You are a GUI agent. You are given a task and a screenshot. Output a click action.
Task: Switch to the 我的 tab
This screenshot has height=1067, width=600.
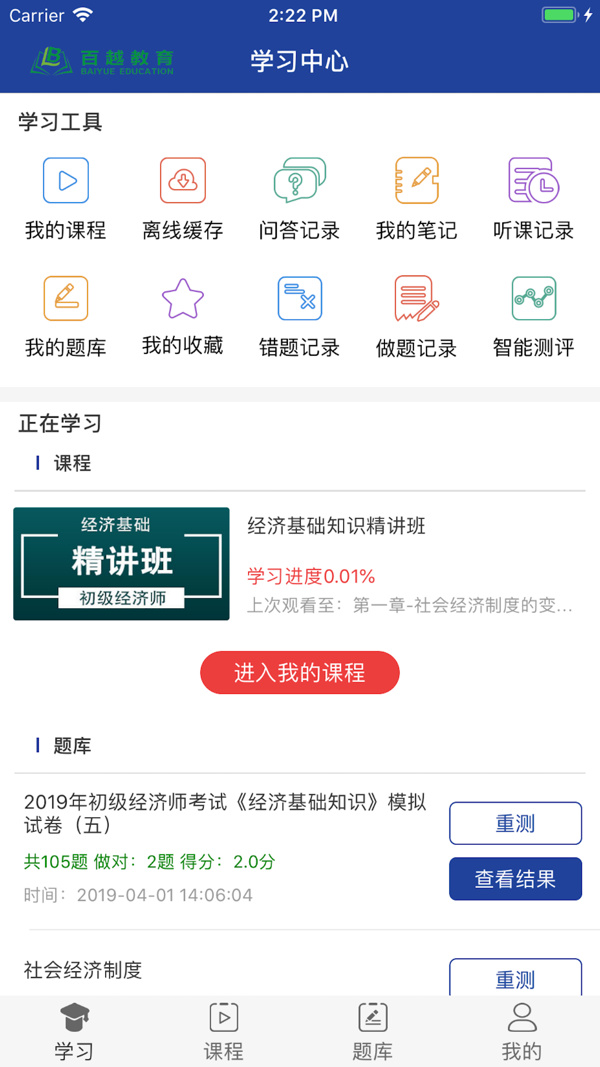click(x=522, y=1031)
